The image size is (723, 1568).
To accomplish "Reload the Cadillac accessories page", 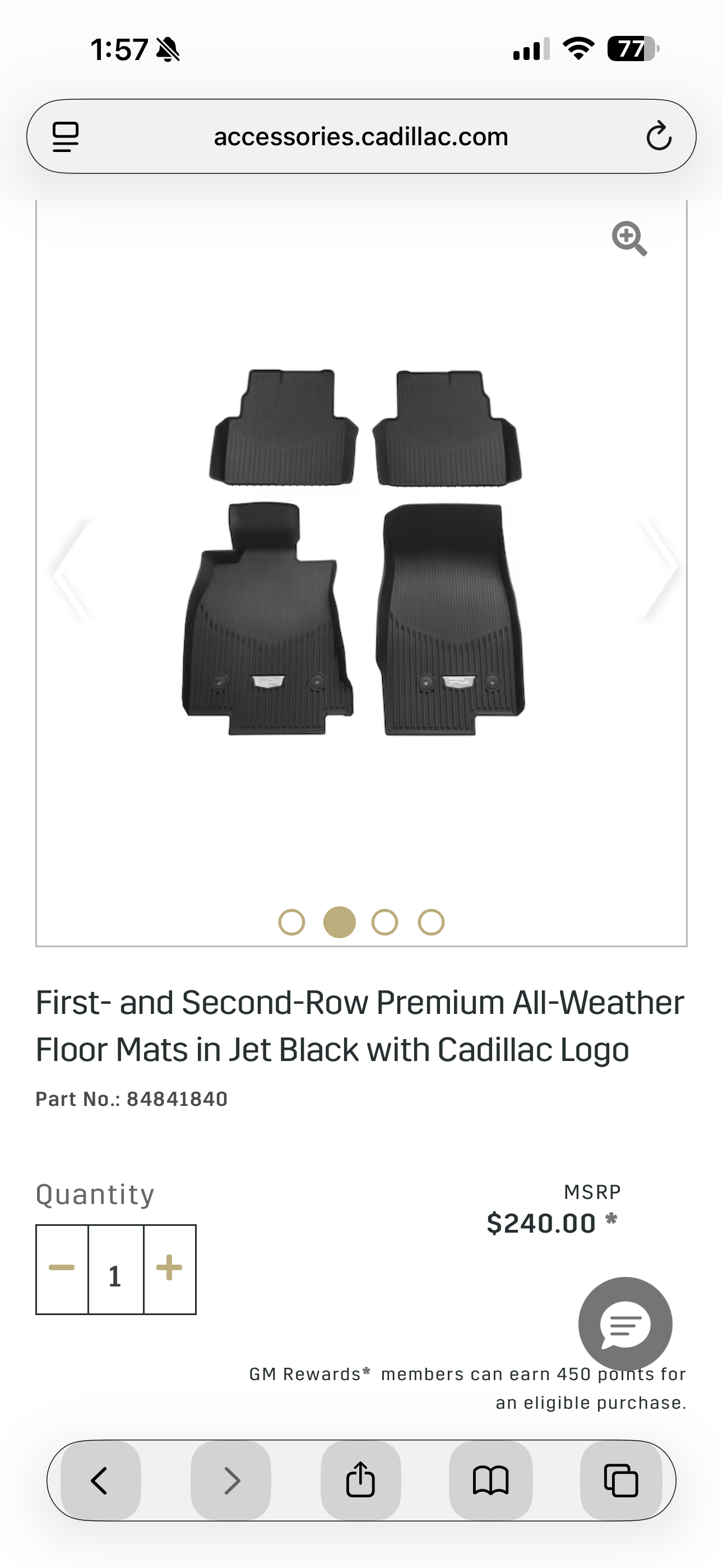I will (x=659, y=136).
